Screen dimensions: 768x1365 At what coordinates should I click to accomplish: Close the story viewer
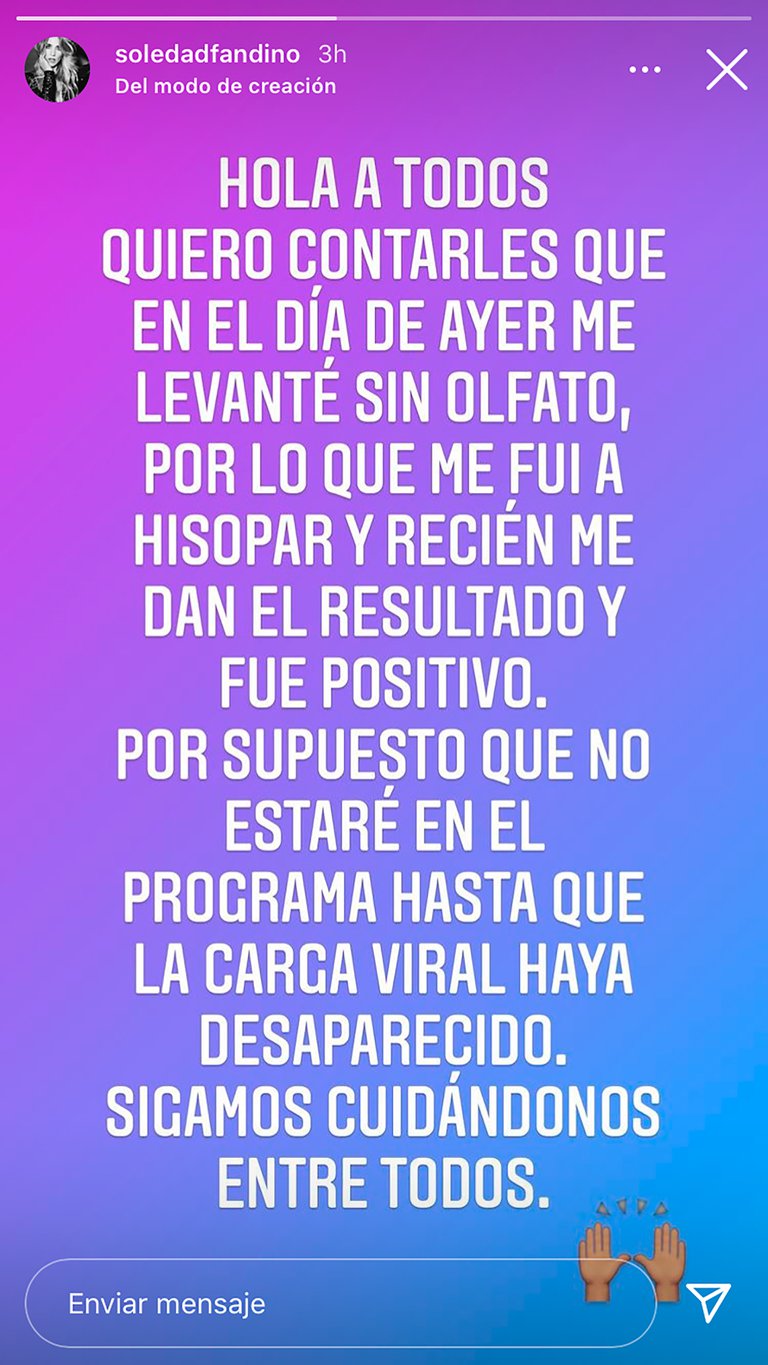click(726, 70)
